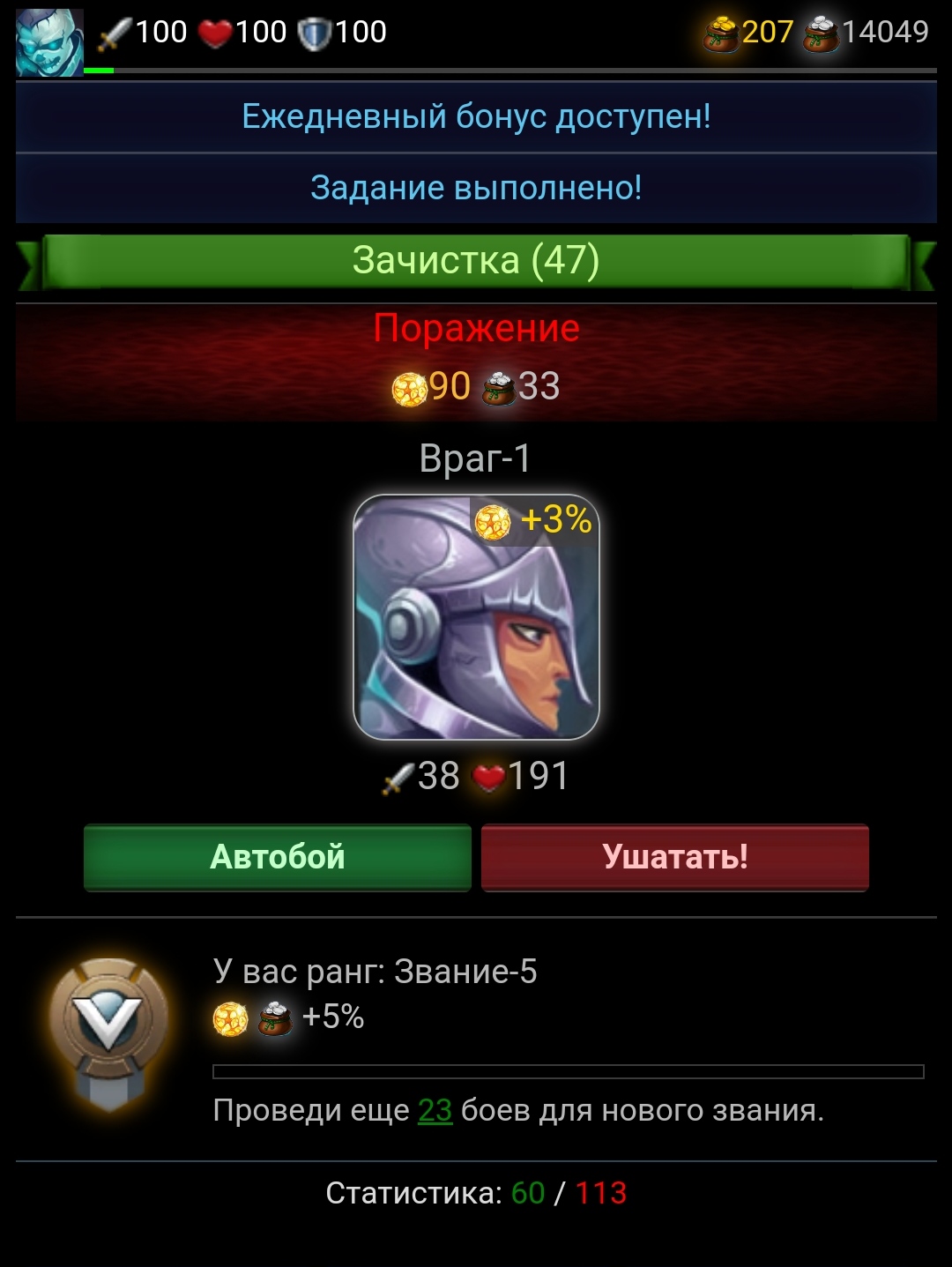The width and height of the screenshot is (952, 1267).
Task: Tap the underlined 23 battles link
Action: pos(435,1110)
